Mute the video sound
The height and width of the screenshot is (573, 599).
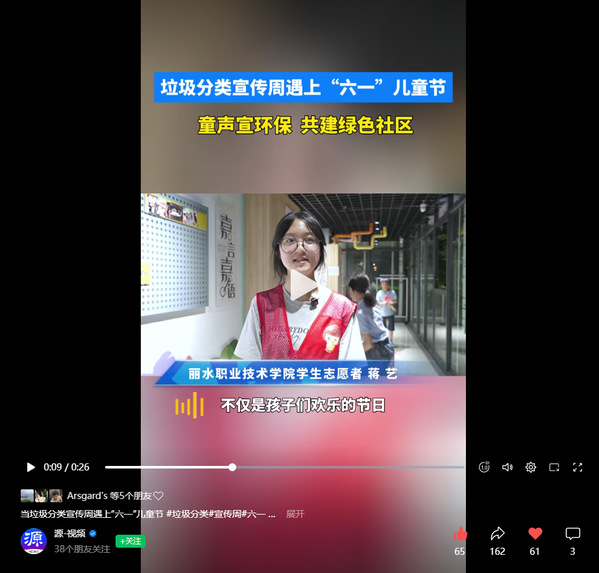507,467
